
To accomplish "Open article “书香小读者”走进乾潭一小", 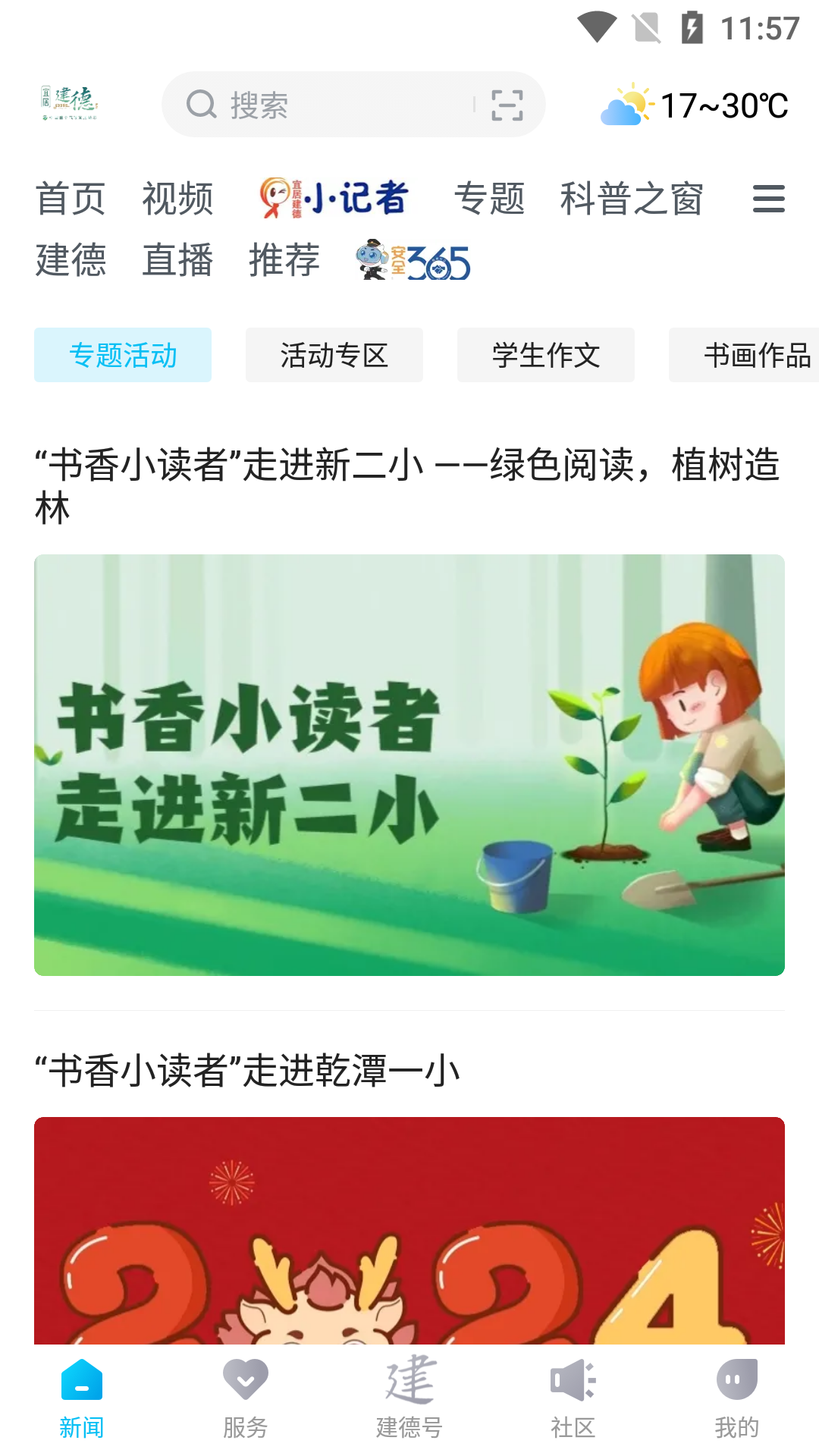I will (247, 1071).
